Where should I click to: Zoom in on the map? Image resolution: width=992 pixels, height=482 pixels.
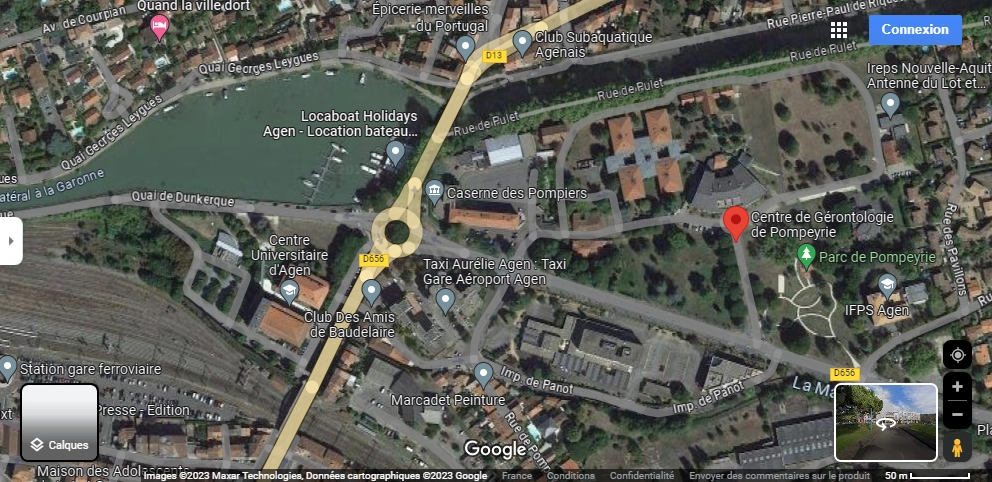[957, 387]
